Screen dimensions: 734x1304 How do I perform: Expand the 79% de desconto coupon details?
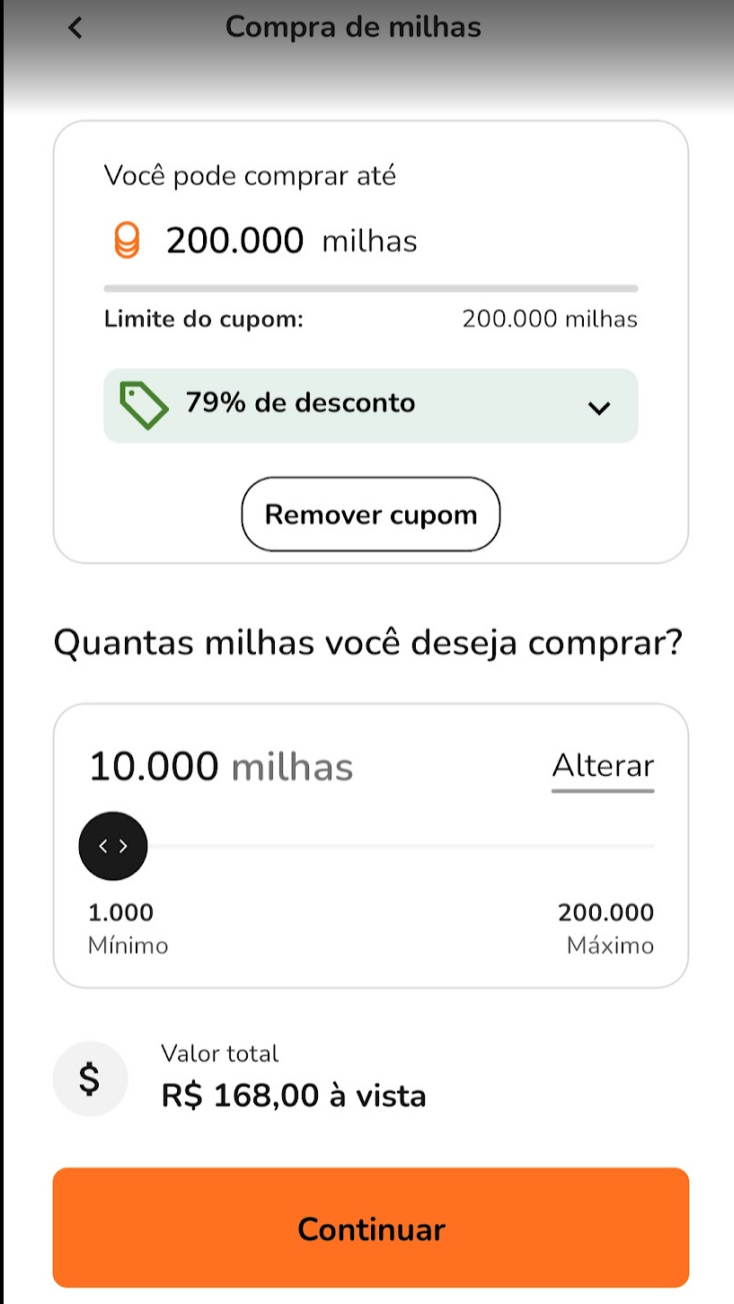tap(598, 407)
